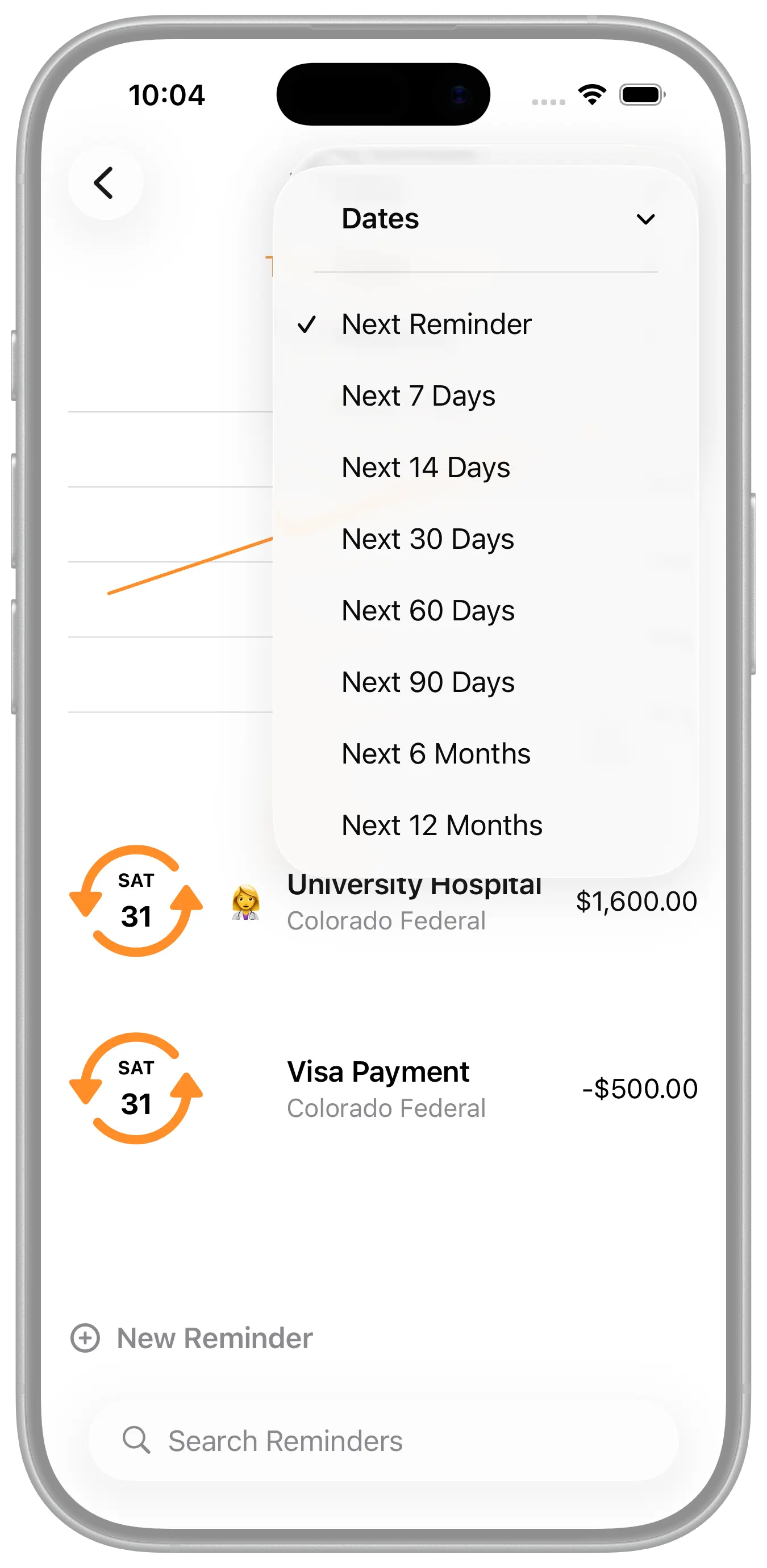Choose Next 7 Days range
The height and width of the screenshot is (1568, 767).
(418, 397)
